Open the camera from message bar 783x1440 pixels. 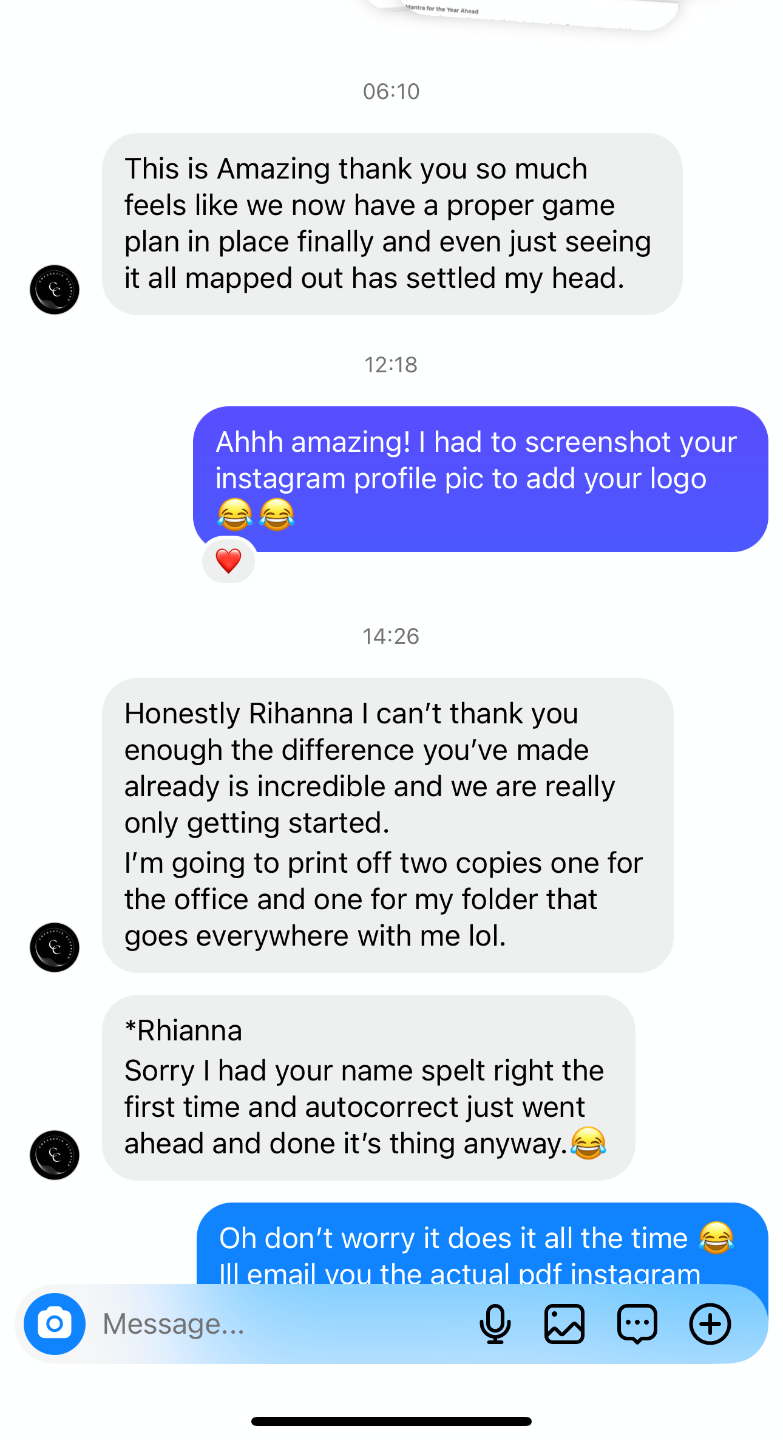(x=54, y=1324)
